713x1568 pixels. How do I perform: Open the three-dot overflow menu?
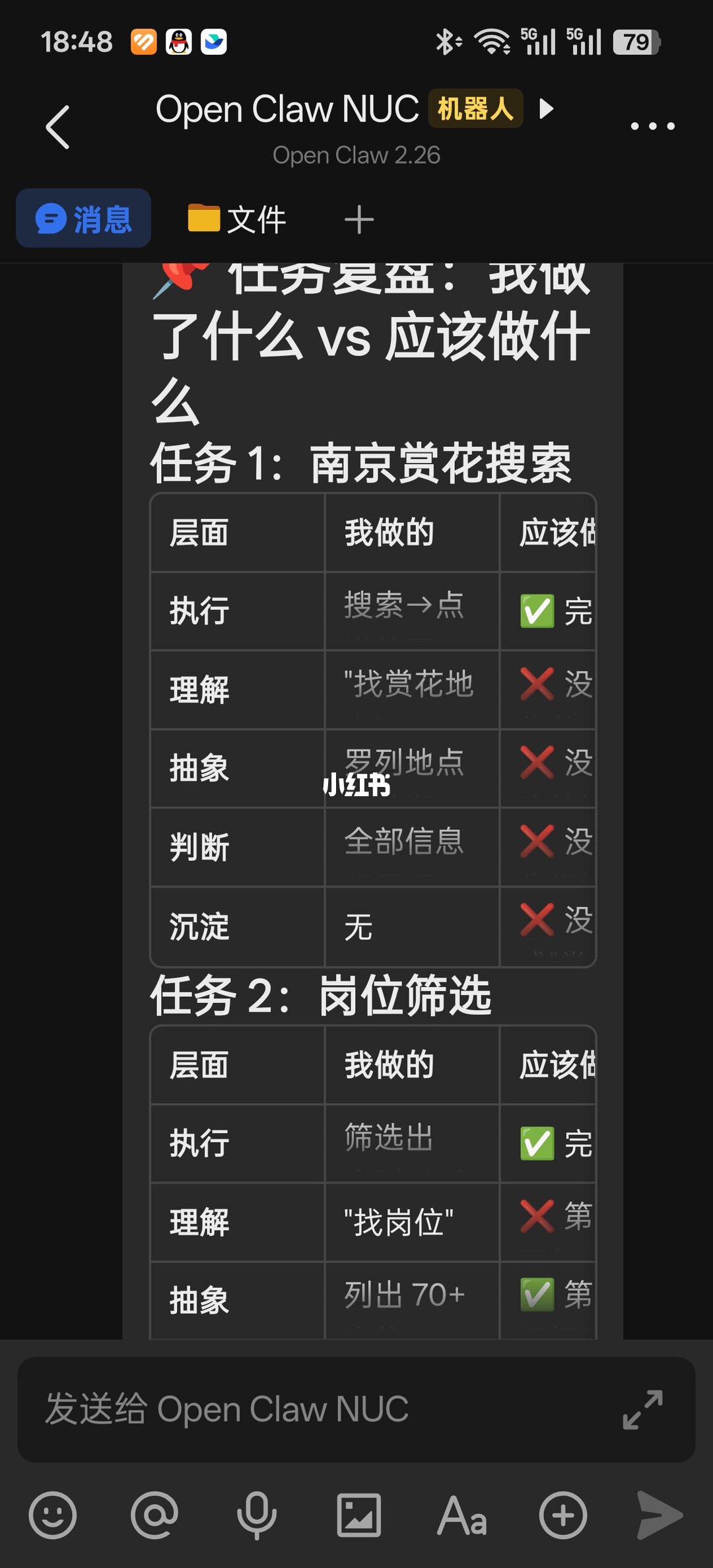(x=652, y=126)
